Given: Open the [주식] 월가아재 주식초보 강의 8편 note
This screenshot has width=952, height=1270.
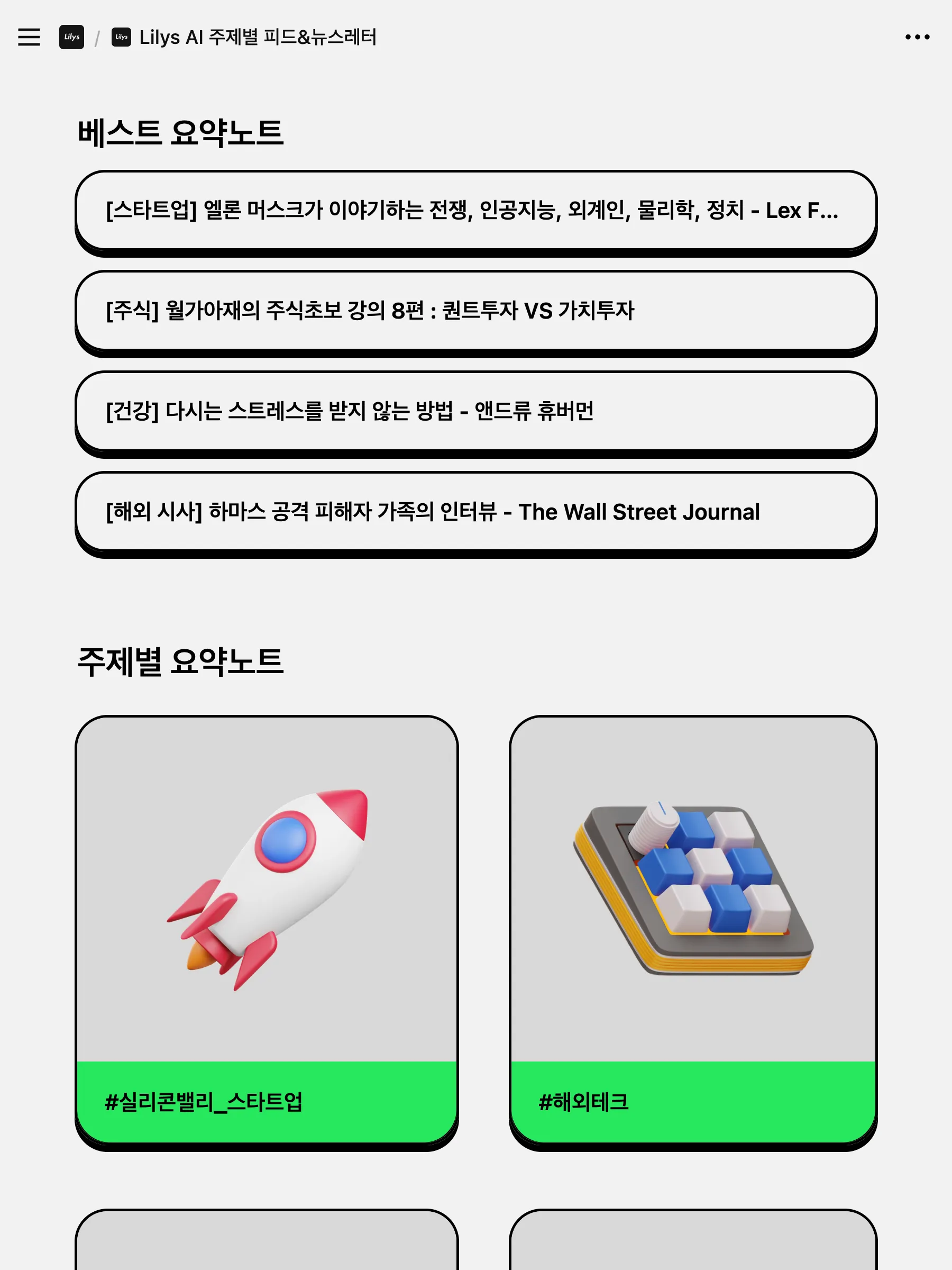Looking at the screenshot, I should [x=475, y=311].
